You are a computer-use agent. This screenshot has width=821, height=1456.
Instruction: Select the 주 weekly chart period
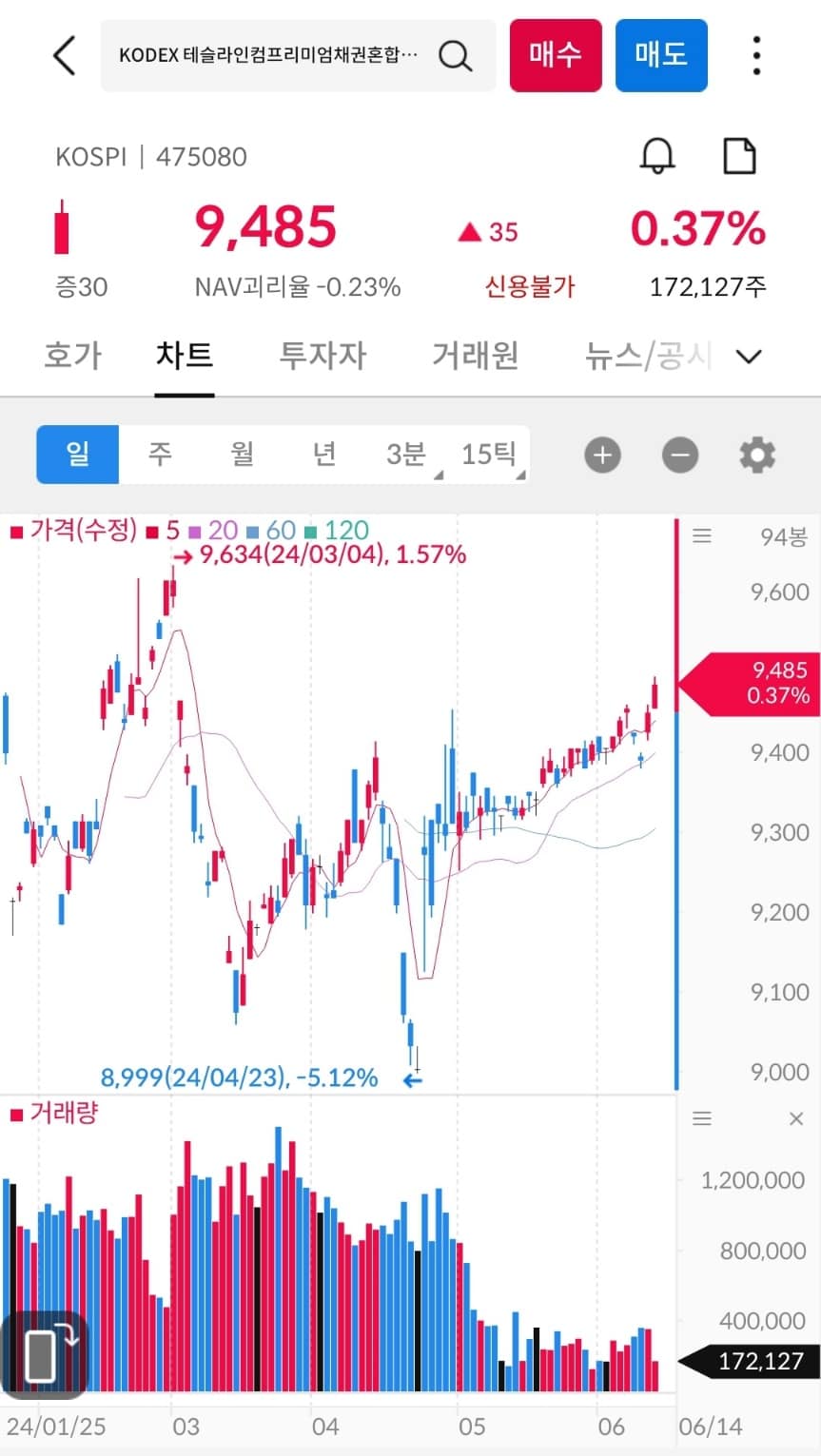(x=160, y=455)
